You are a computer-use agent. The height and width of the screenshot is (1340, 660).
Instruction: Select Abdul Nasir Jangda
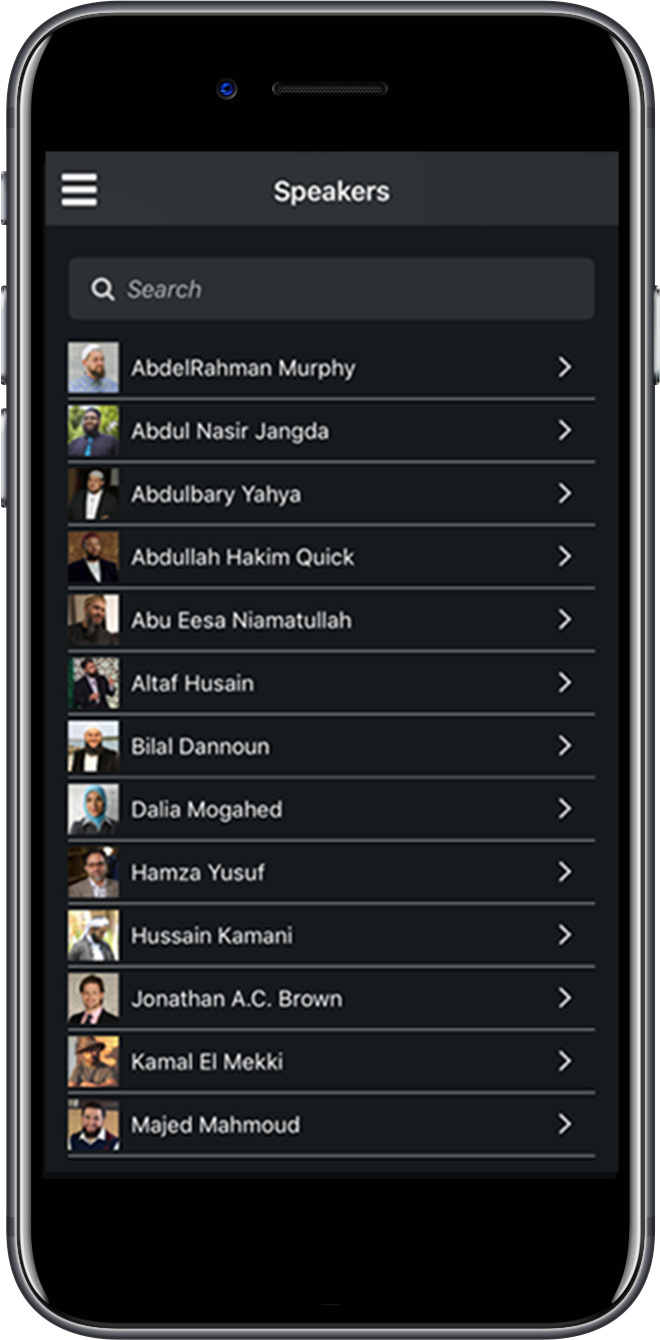[x=331, y=431]
